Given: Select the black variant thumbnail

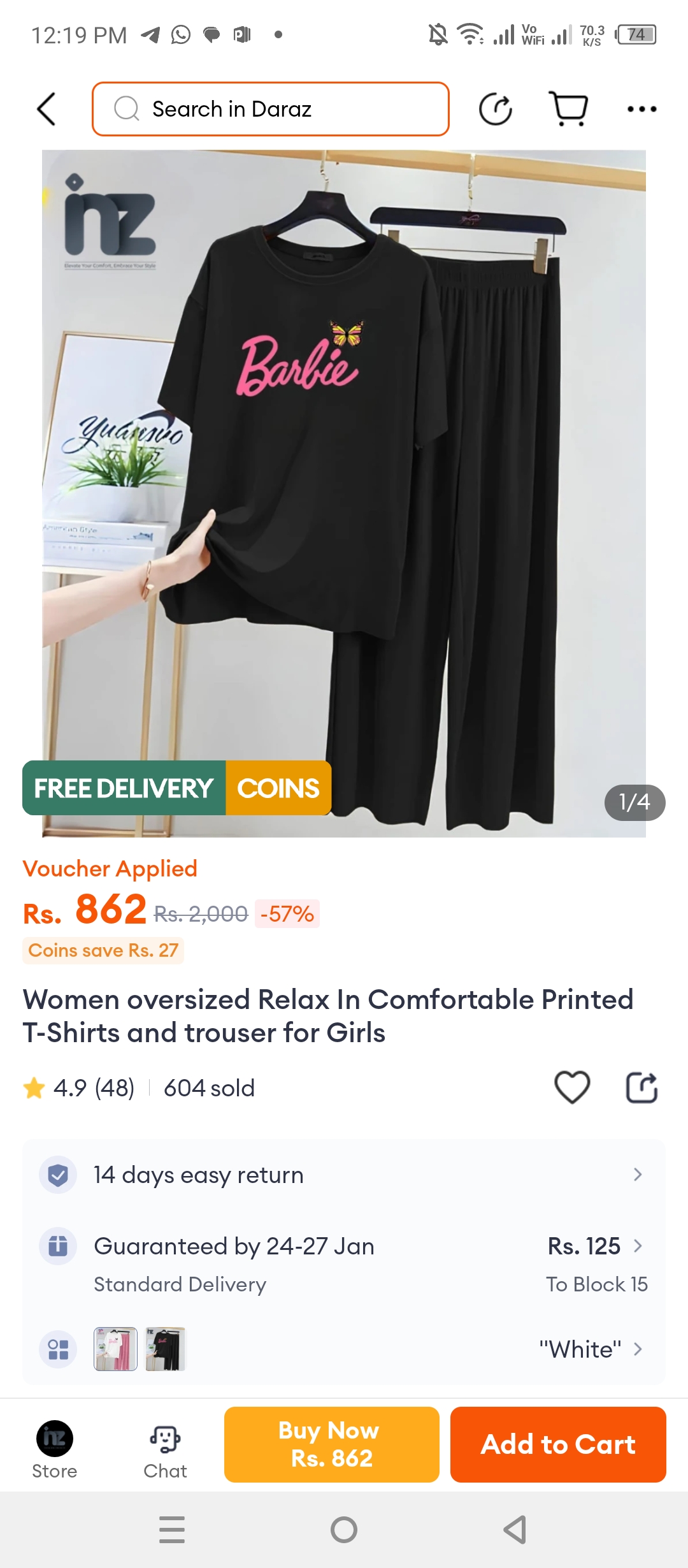Looking at the screenshot, I should [165, 1349].
